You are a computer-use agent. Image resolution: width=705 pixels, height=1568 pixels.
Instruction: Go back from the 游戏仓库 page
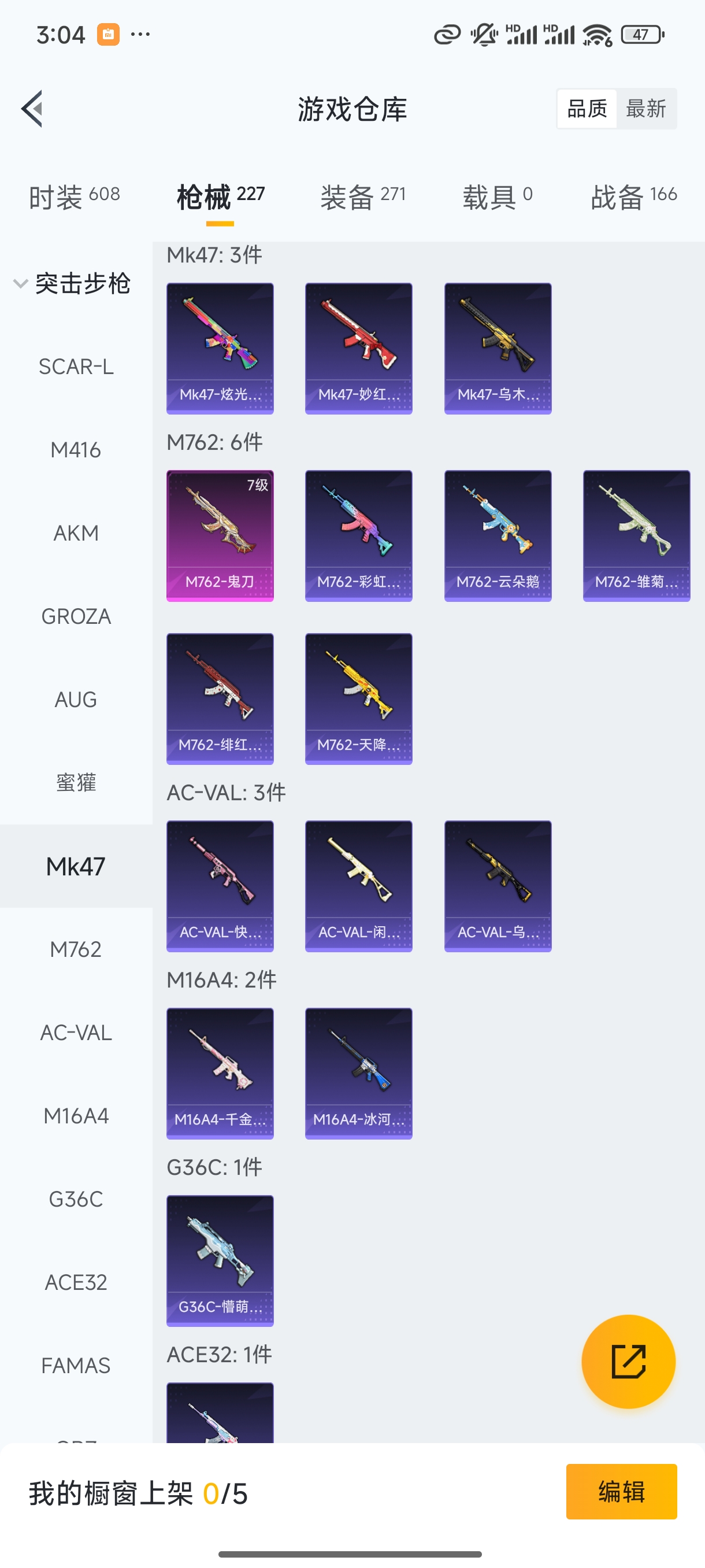(x=32, y=109)
